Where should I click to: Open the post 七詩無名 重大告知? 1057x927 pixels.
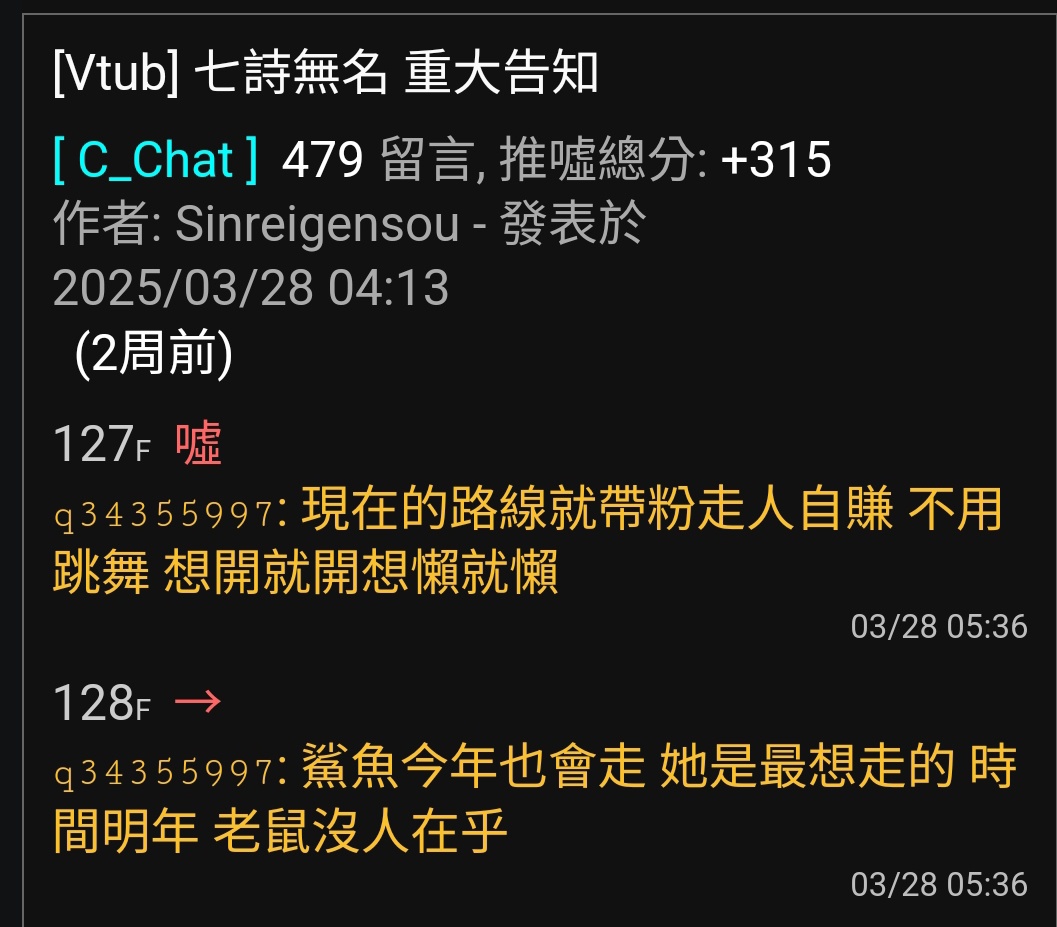point(326,73)
